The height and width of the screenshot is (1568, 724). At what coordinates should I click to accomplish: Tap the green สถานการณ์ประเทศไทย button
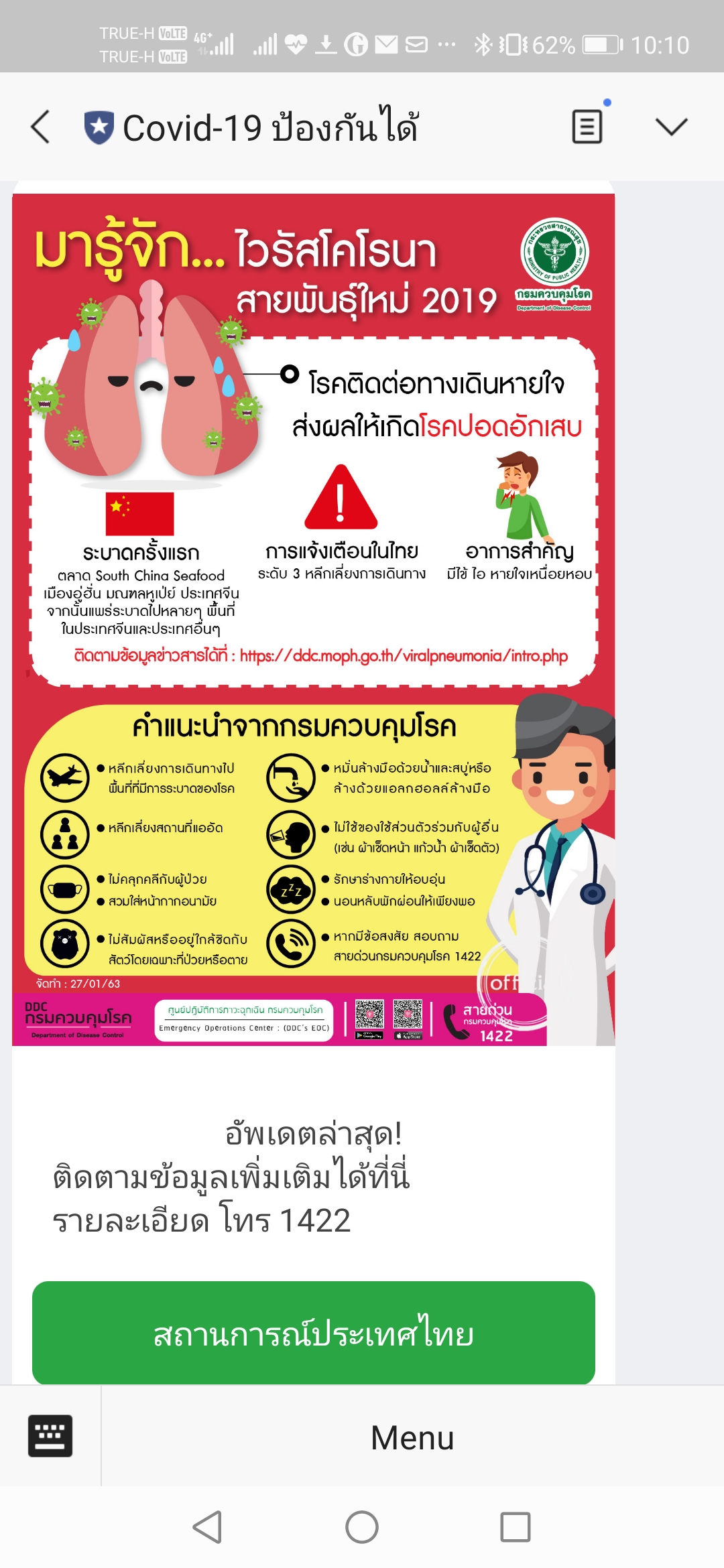[313, 1333]
